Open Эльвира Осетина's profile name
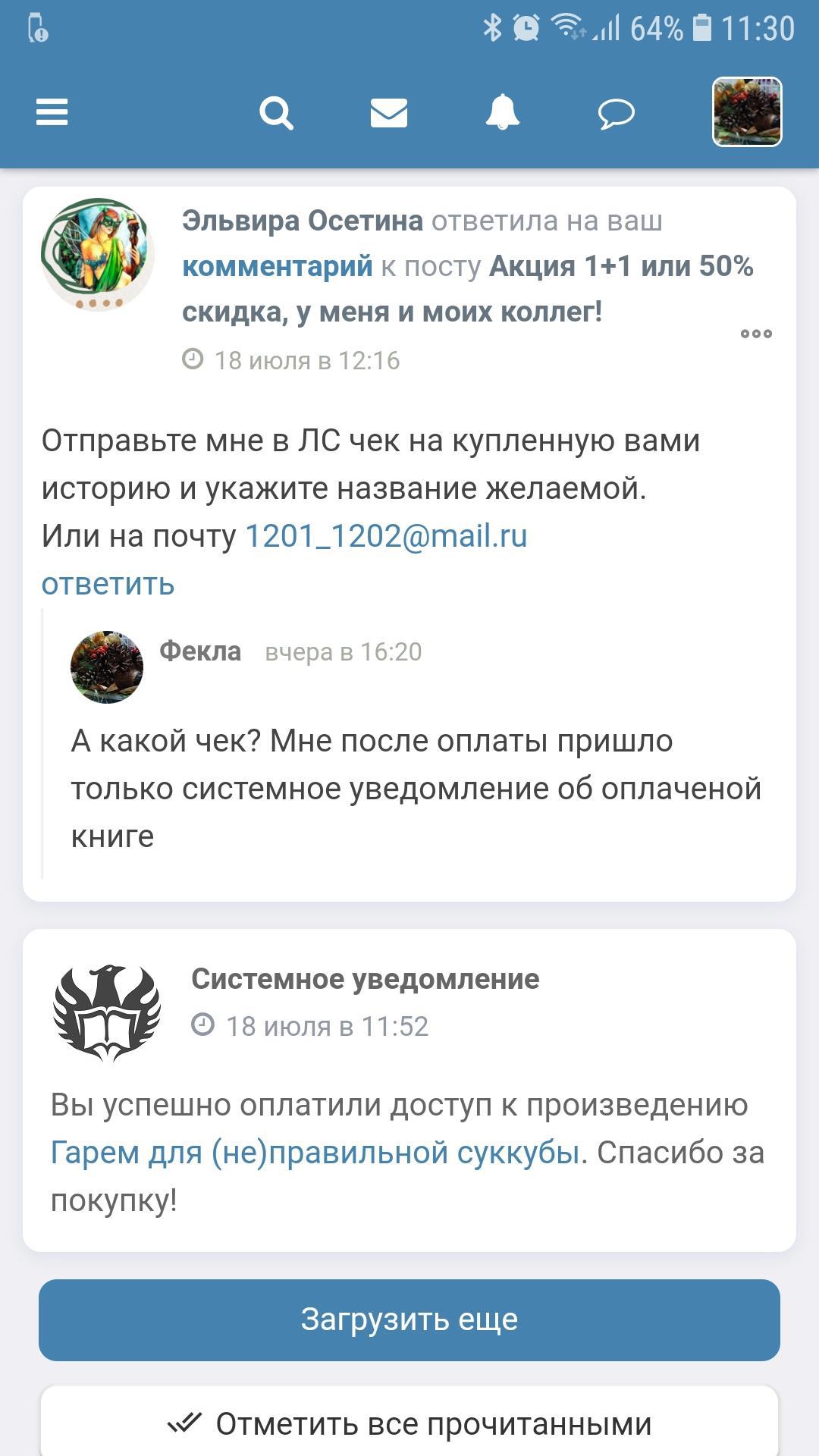Image resolution: width=819 pixels, height=1456 pixels. point(303,221)
